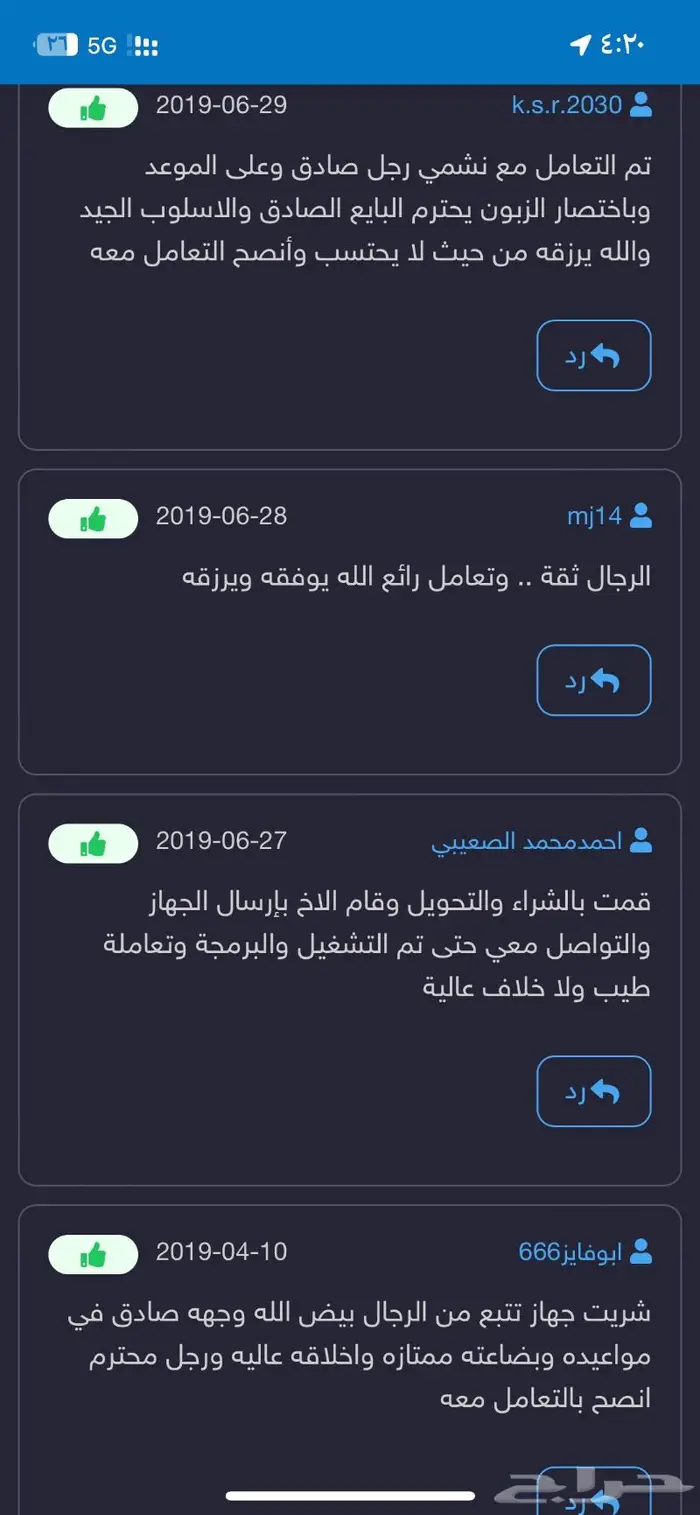Reply to mj14's review
The height and width of the screenshot is (1515, 700).
tap(593, 680)
